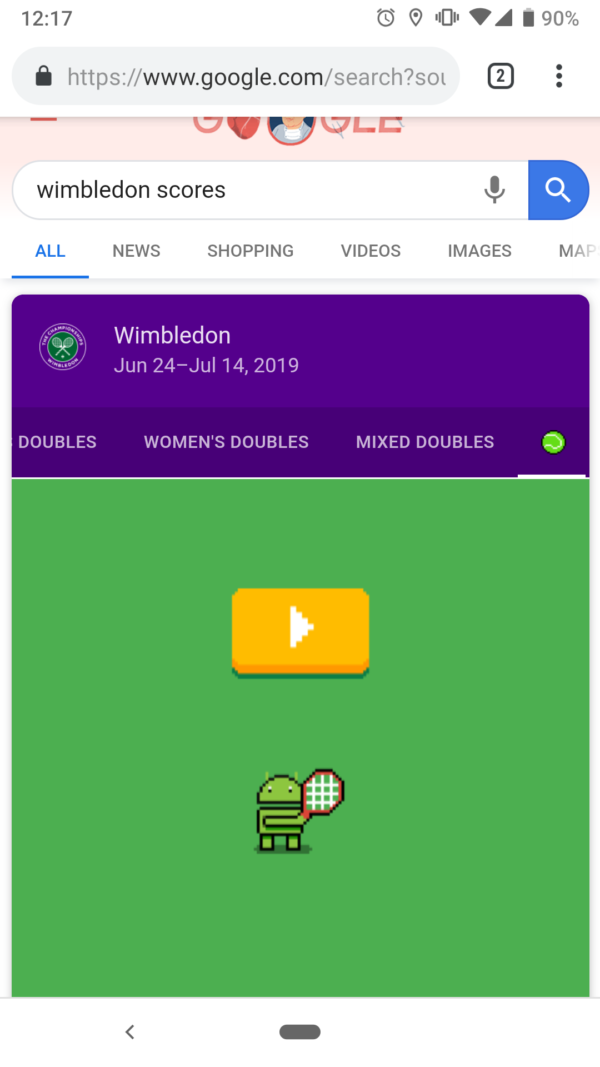Switch to the News results tab
The height and width of the screenshot is (1067, 600).
click(x=136, y=251)
